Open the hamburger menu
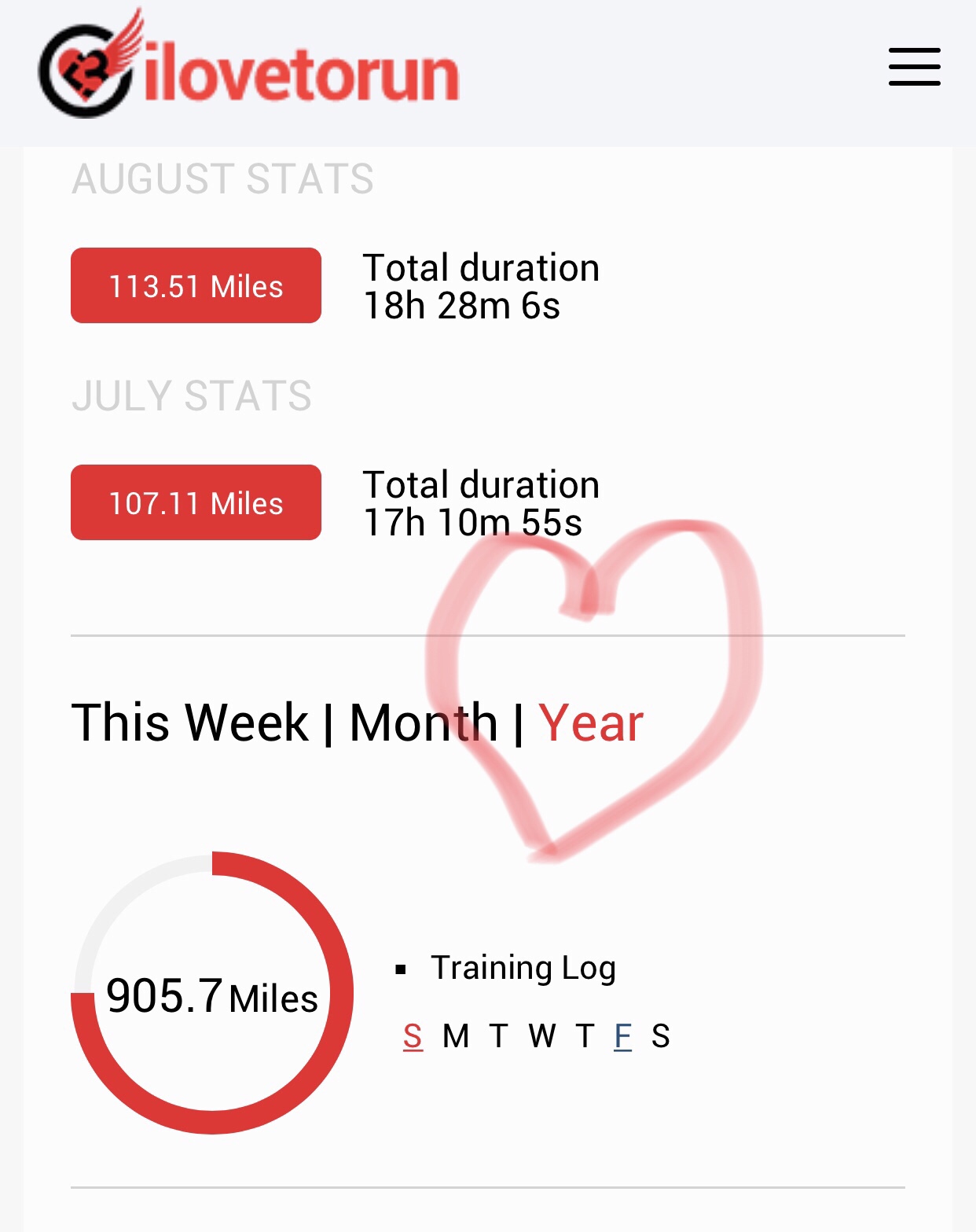976x1232 pixels. pos(914,67)
